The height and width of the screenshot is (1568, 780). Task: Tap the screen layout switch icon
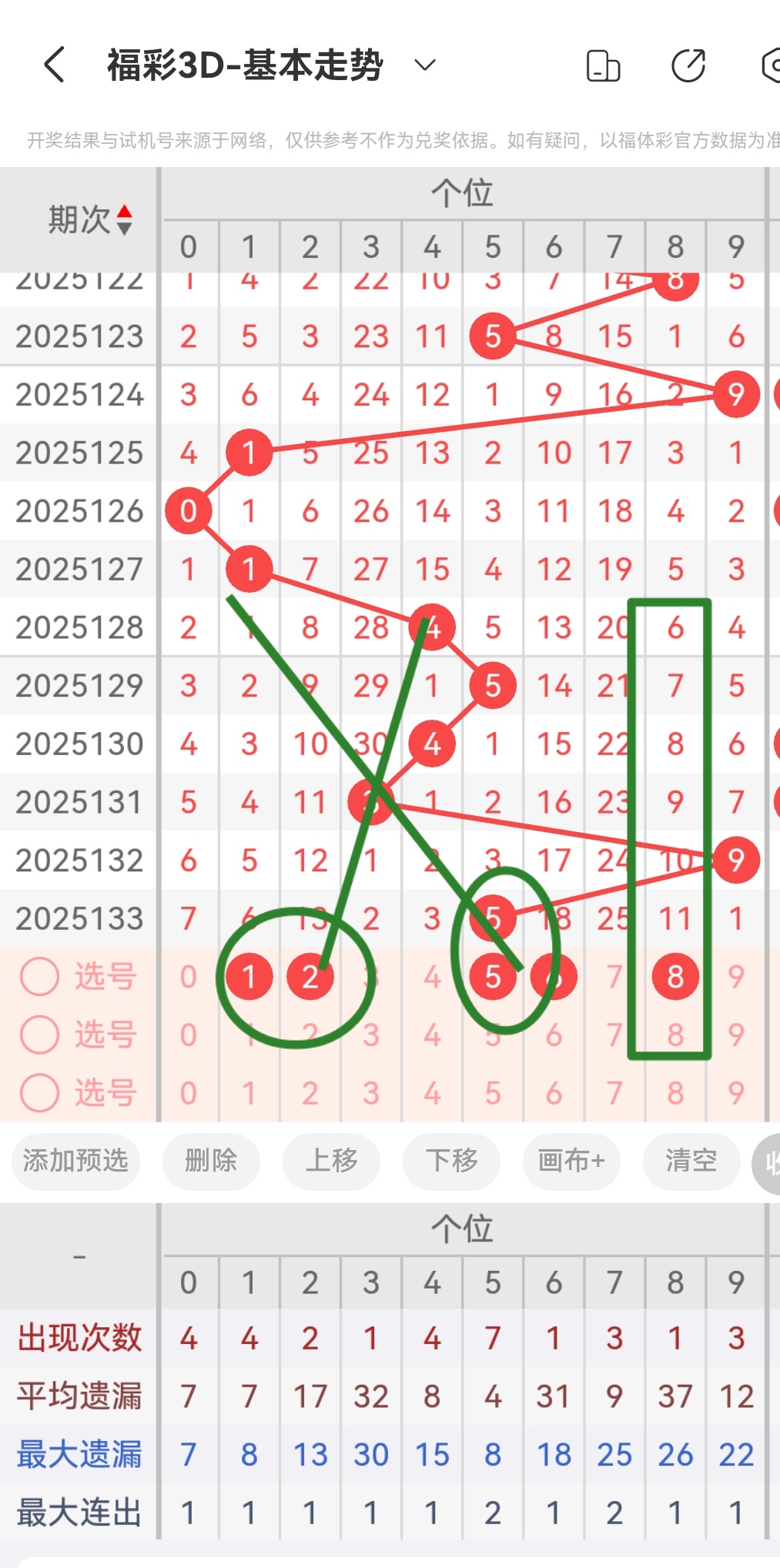coord(603,65)
